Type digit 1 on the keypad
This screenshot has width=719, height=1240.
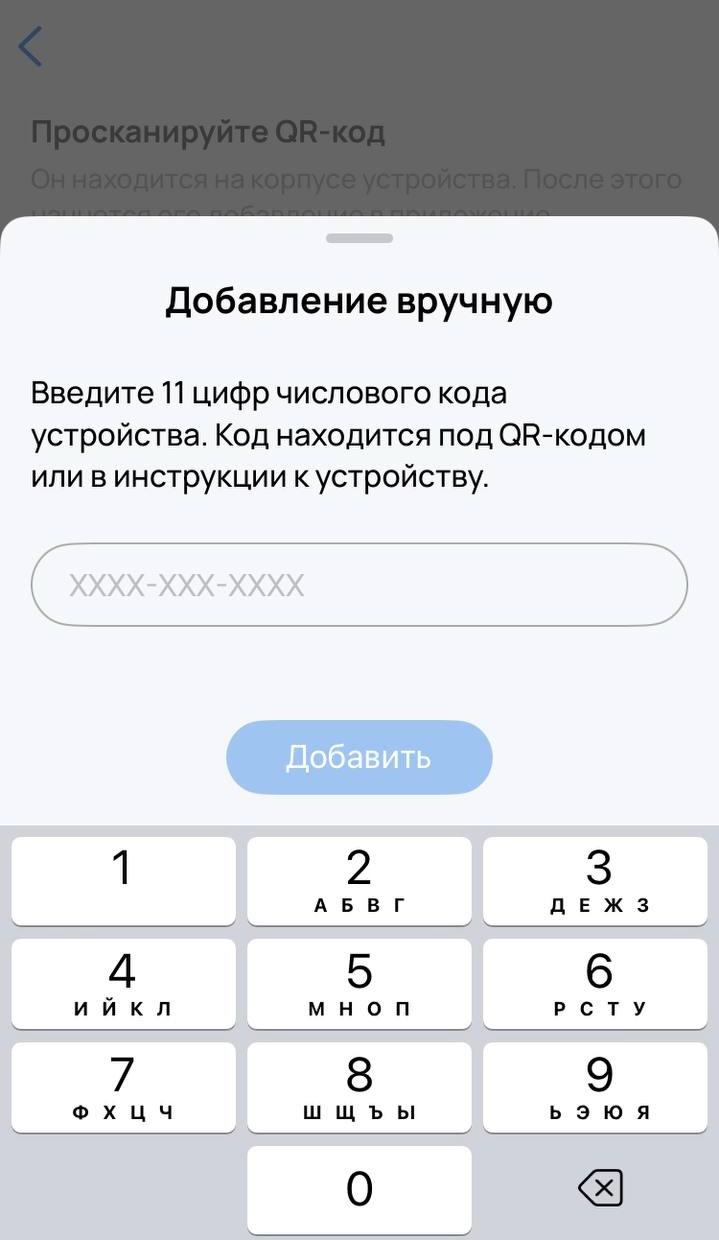pos(123,880)
